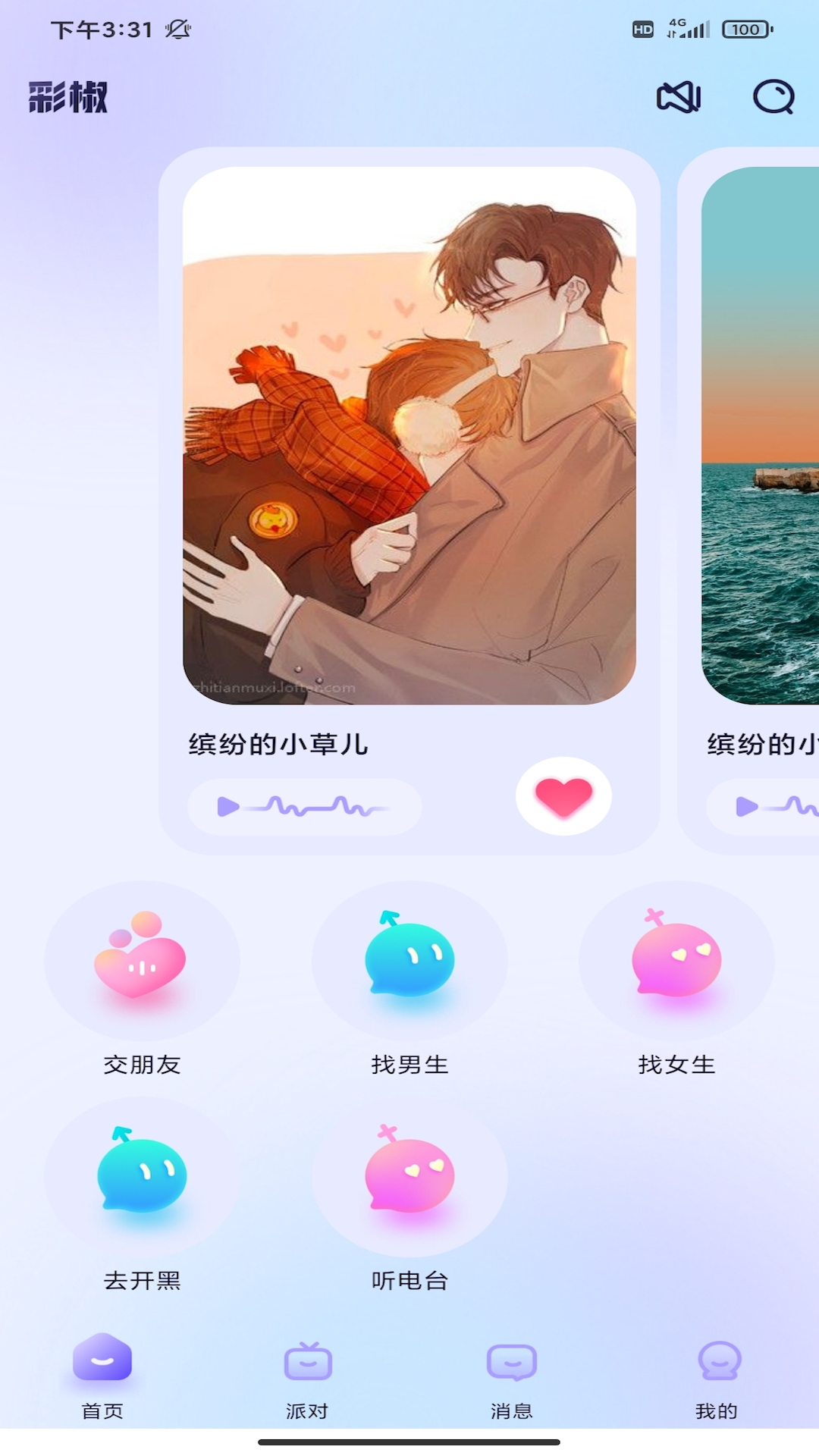Screen dimensions: 819x1456
Task: Tap the video camera icon in header
Action: [679, 97]
